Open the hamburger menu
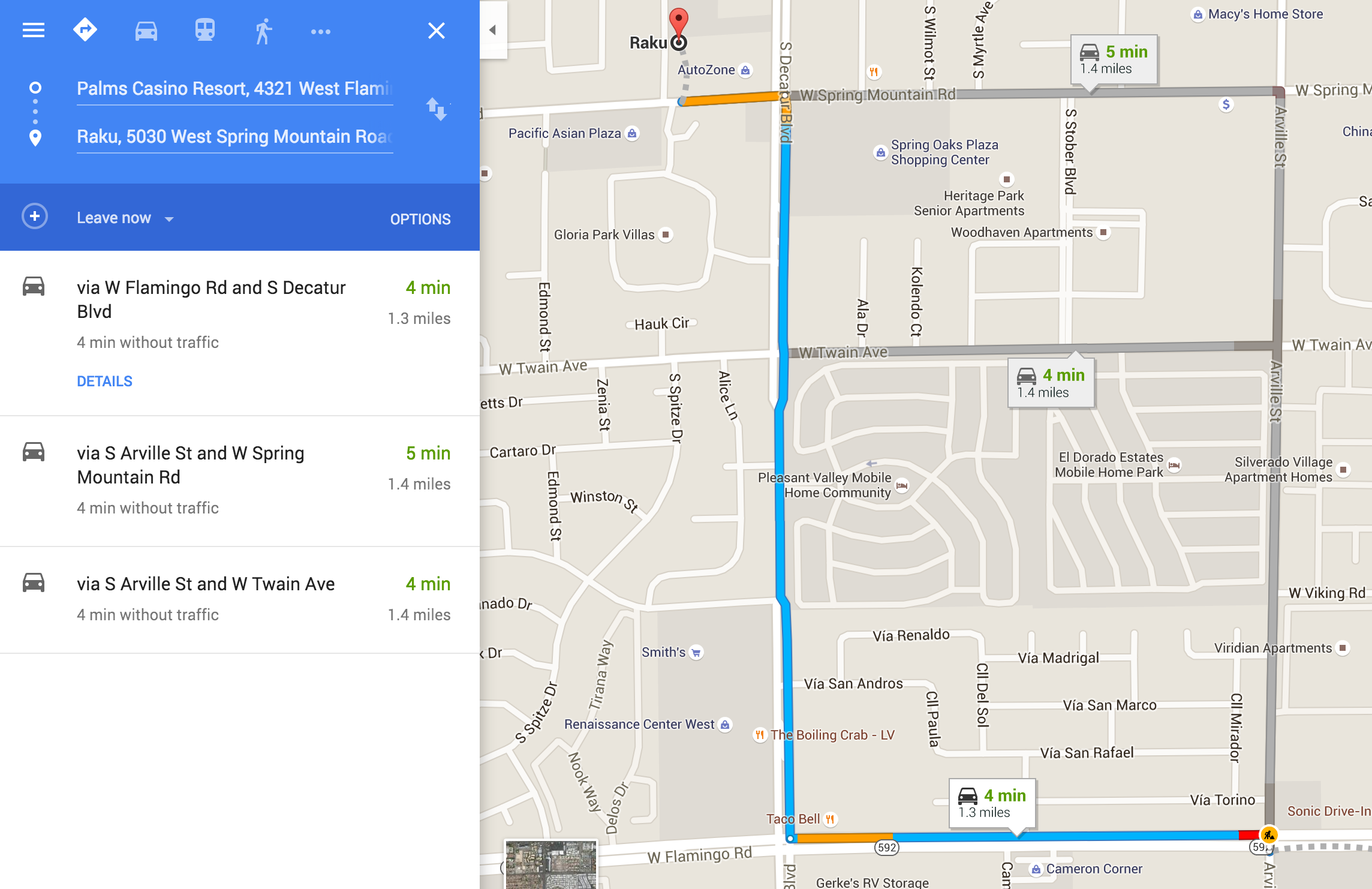This screenshot has height=889, width=1372. (x=34, y=30)
